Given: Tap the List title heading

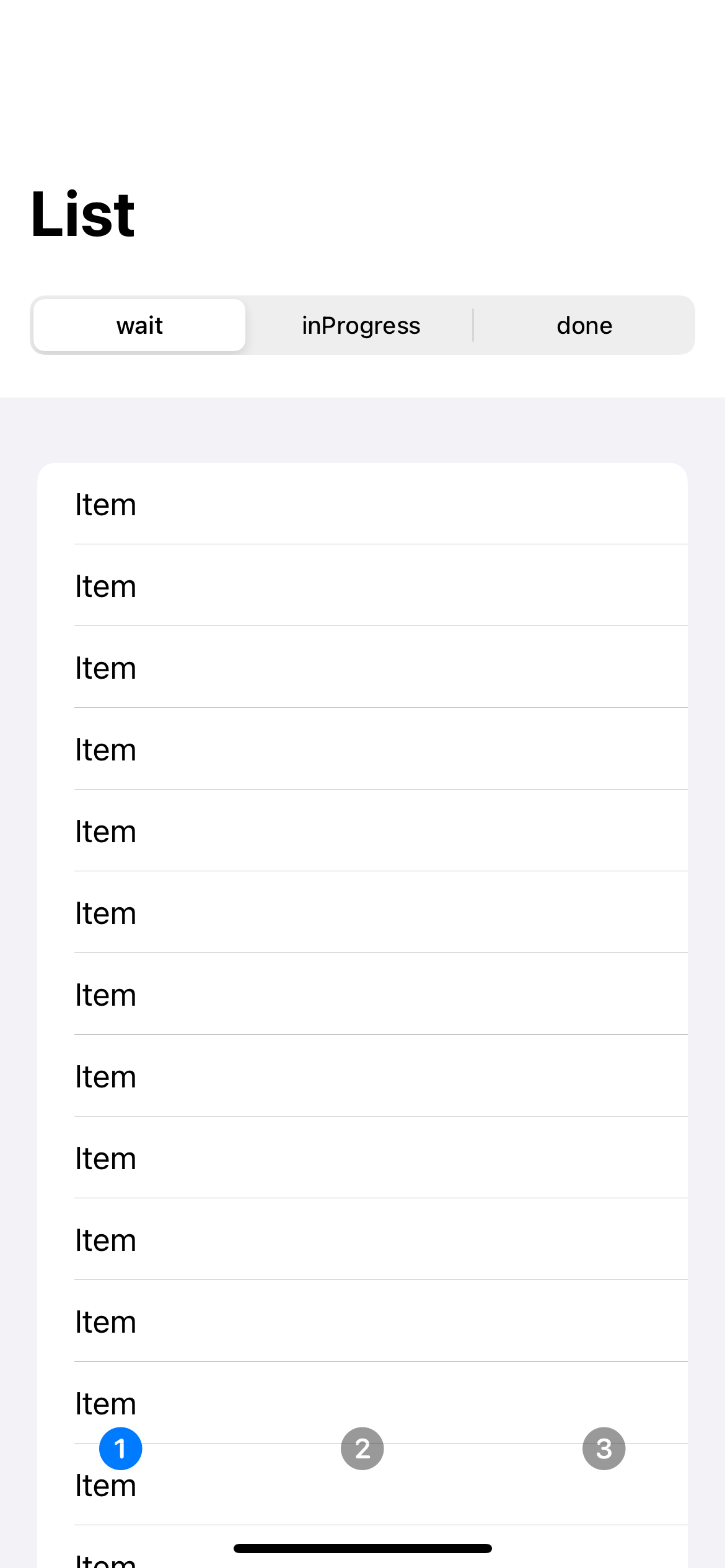Looking at the screenshot, I should click(83, 212).
